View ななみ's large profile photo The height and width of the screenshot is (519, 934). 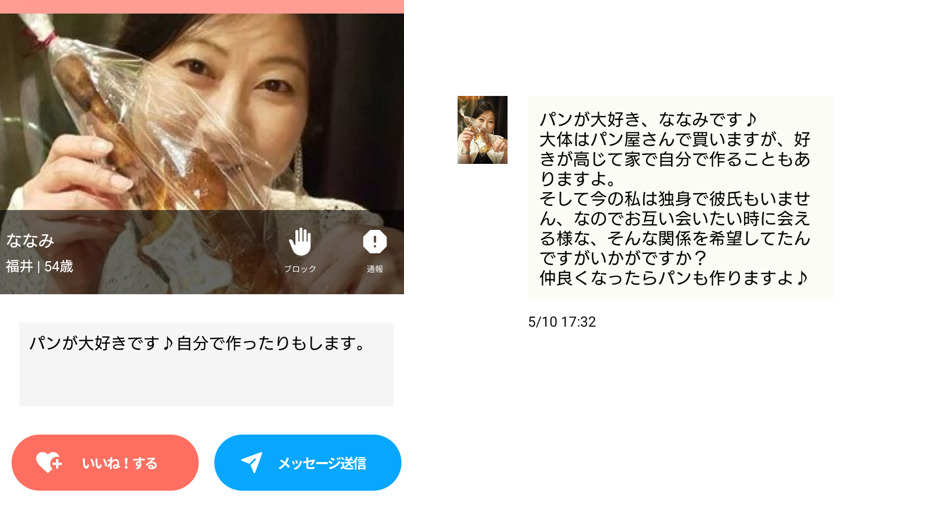point(200,110)
